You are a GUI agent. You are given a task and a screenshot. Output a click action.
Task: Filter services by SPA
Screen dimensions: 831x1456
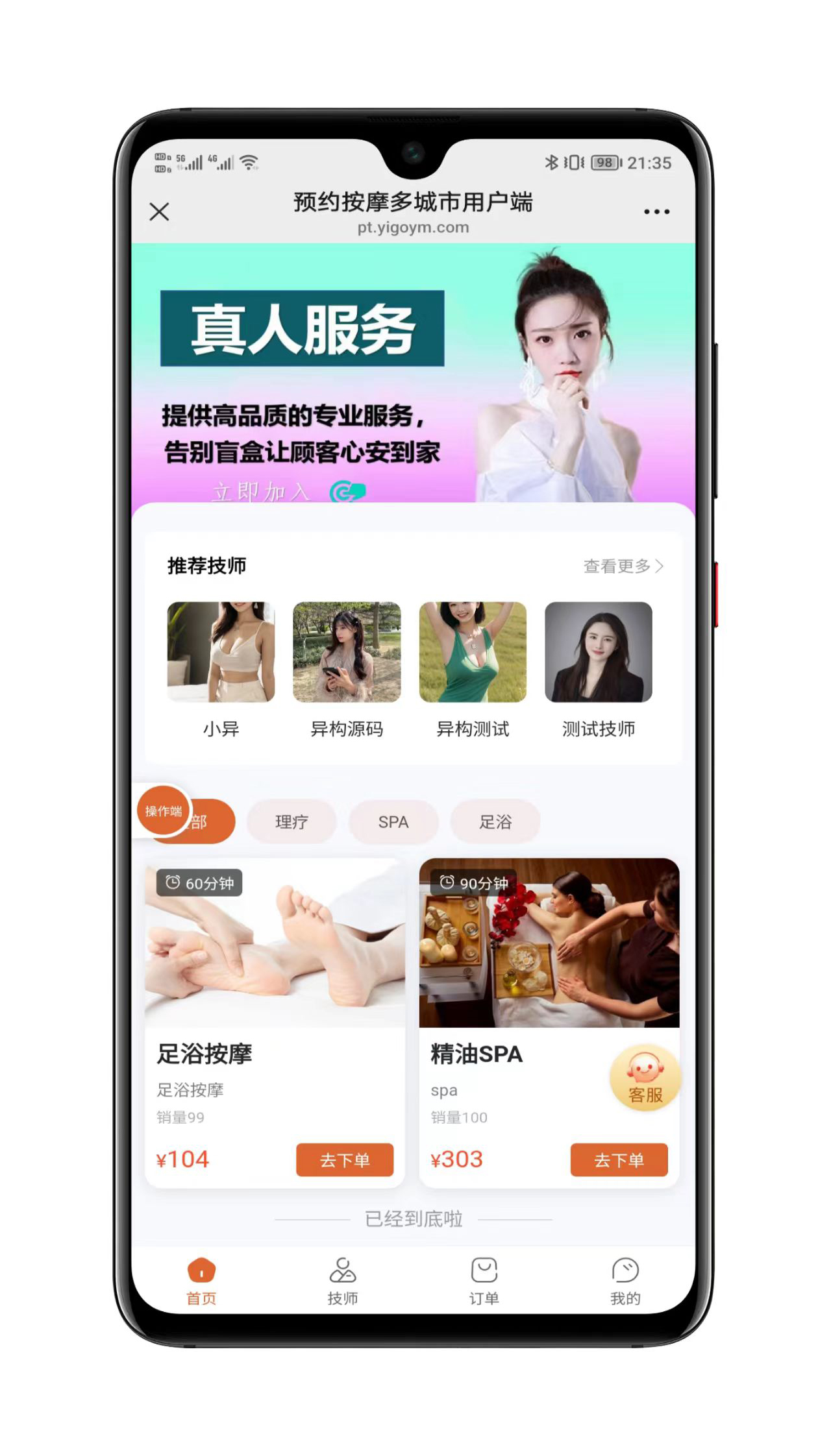[x=393, y=822]
